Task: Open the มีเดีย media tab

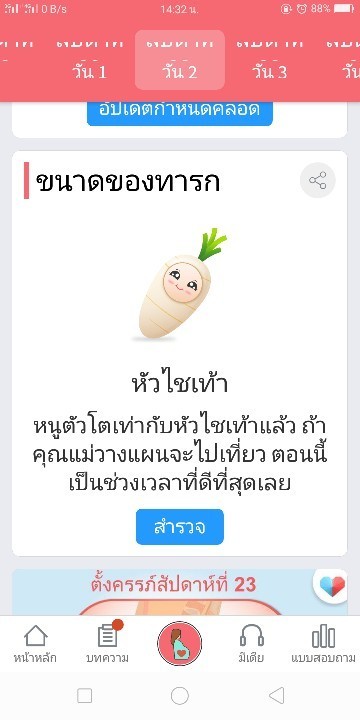Action: point(251,644)
